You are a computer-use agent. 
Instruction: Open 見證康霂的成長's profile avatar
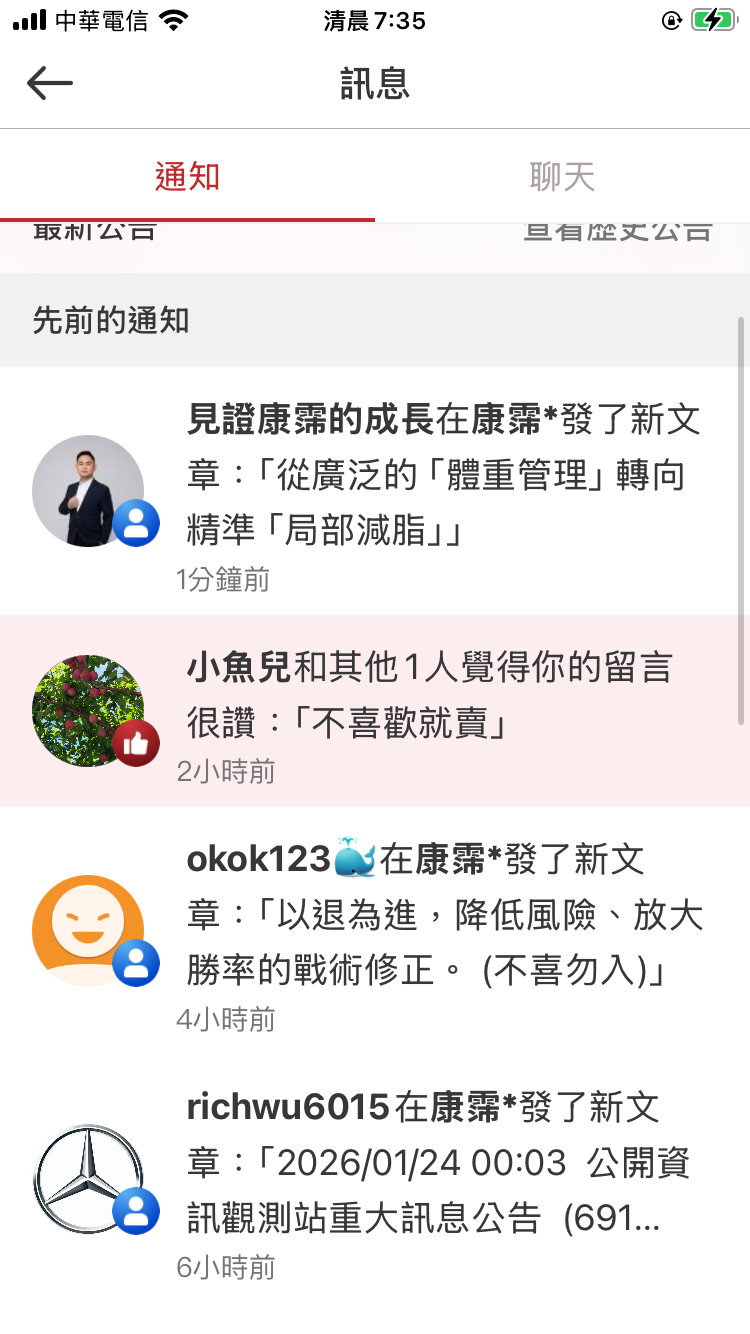(x=88, y=490)
